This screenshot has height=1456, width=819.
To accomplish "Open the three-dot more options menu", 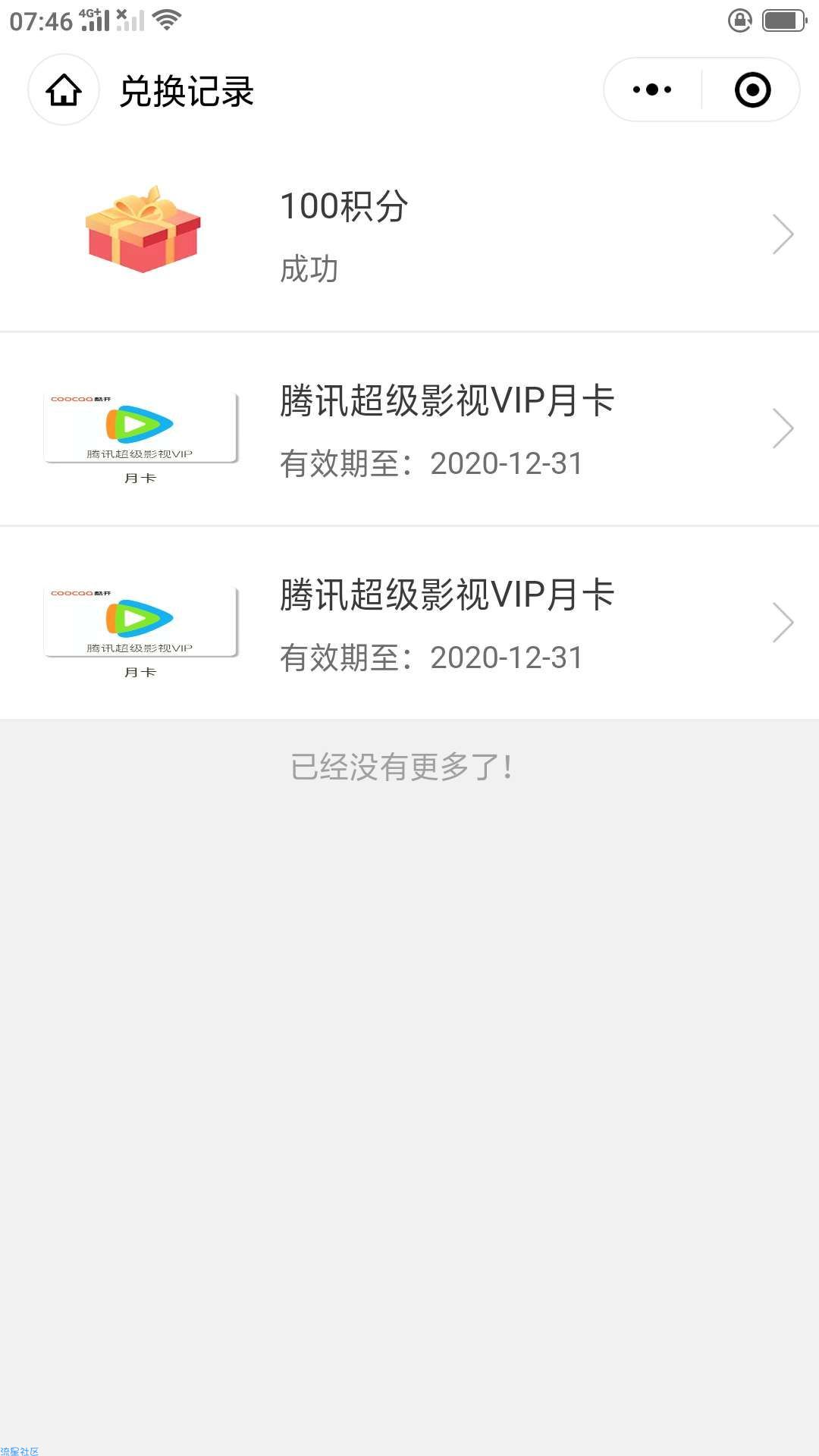I will click(x=652, y=89).
